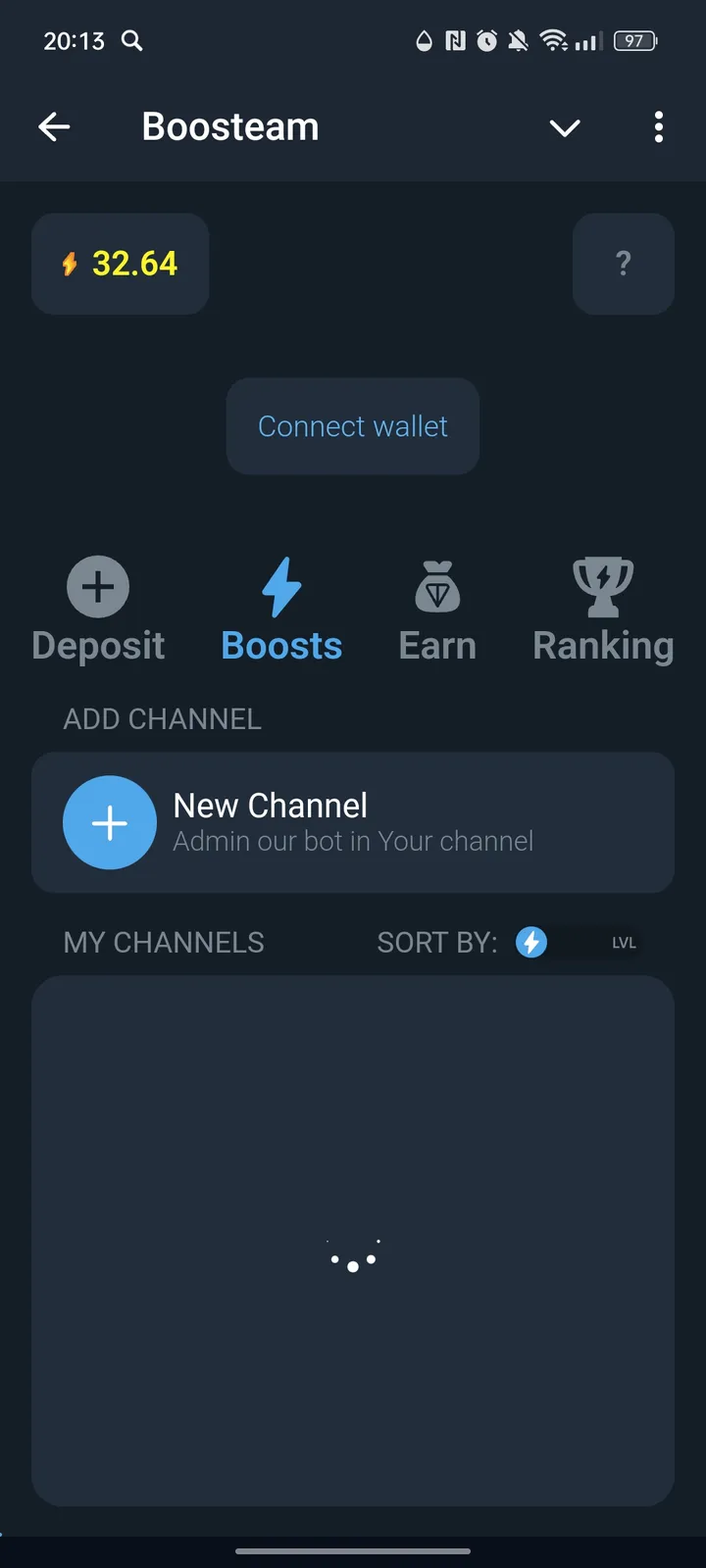Open the three-dot overflow menu
The height and width of the screenshot is (1568, 706).
coord(658,127)
